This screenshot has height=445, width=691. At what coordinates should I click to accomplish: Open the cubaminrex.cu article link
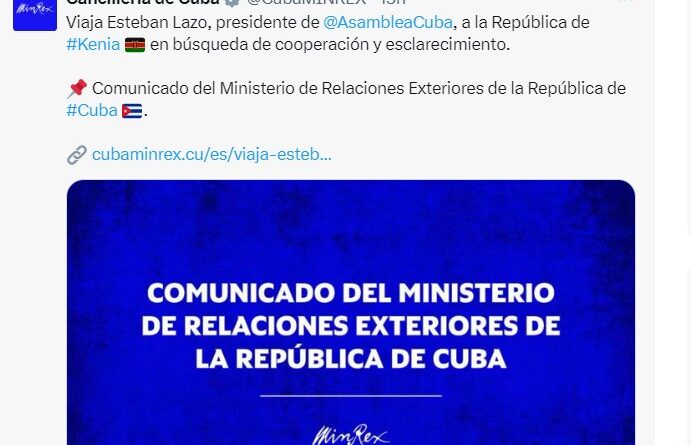point(211,154)
